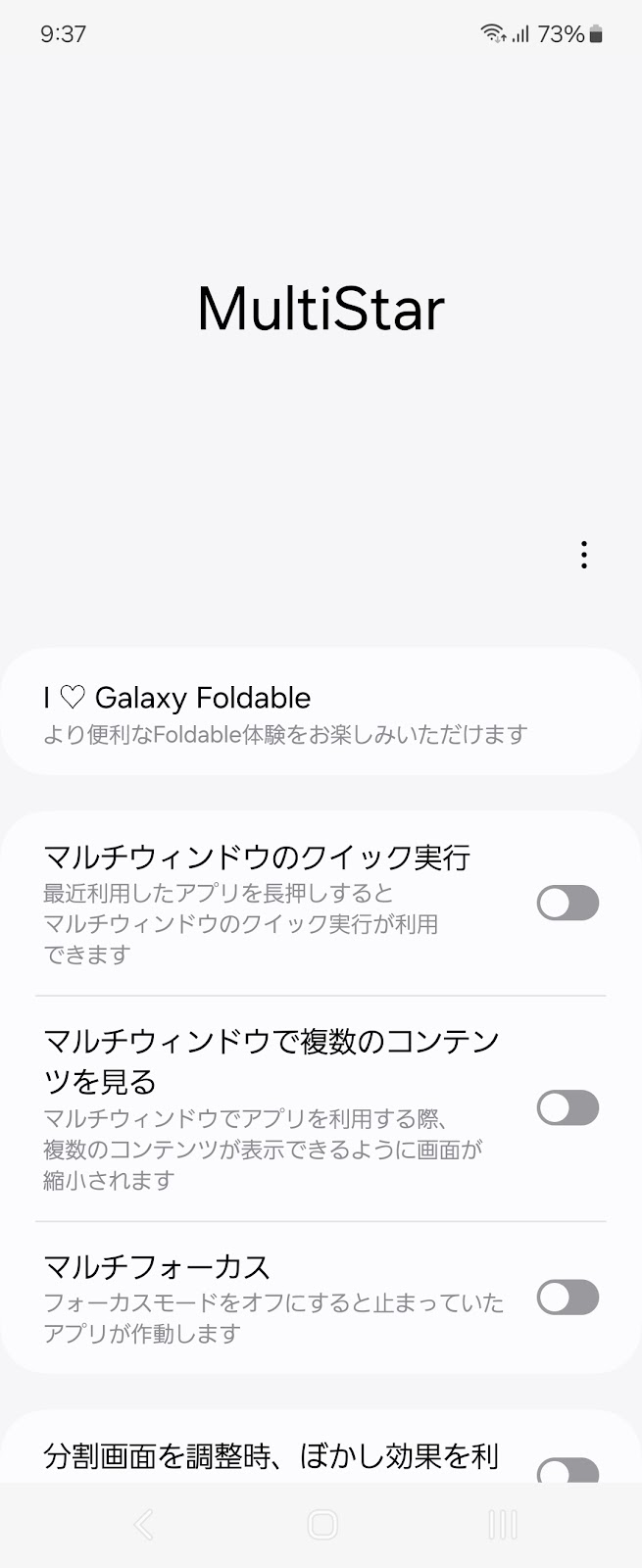Toggle the マルチフォーカス switch on
Image resolution: width=642 pixels, height=1568 pixels.
pos(568,1298)
